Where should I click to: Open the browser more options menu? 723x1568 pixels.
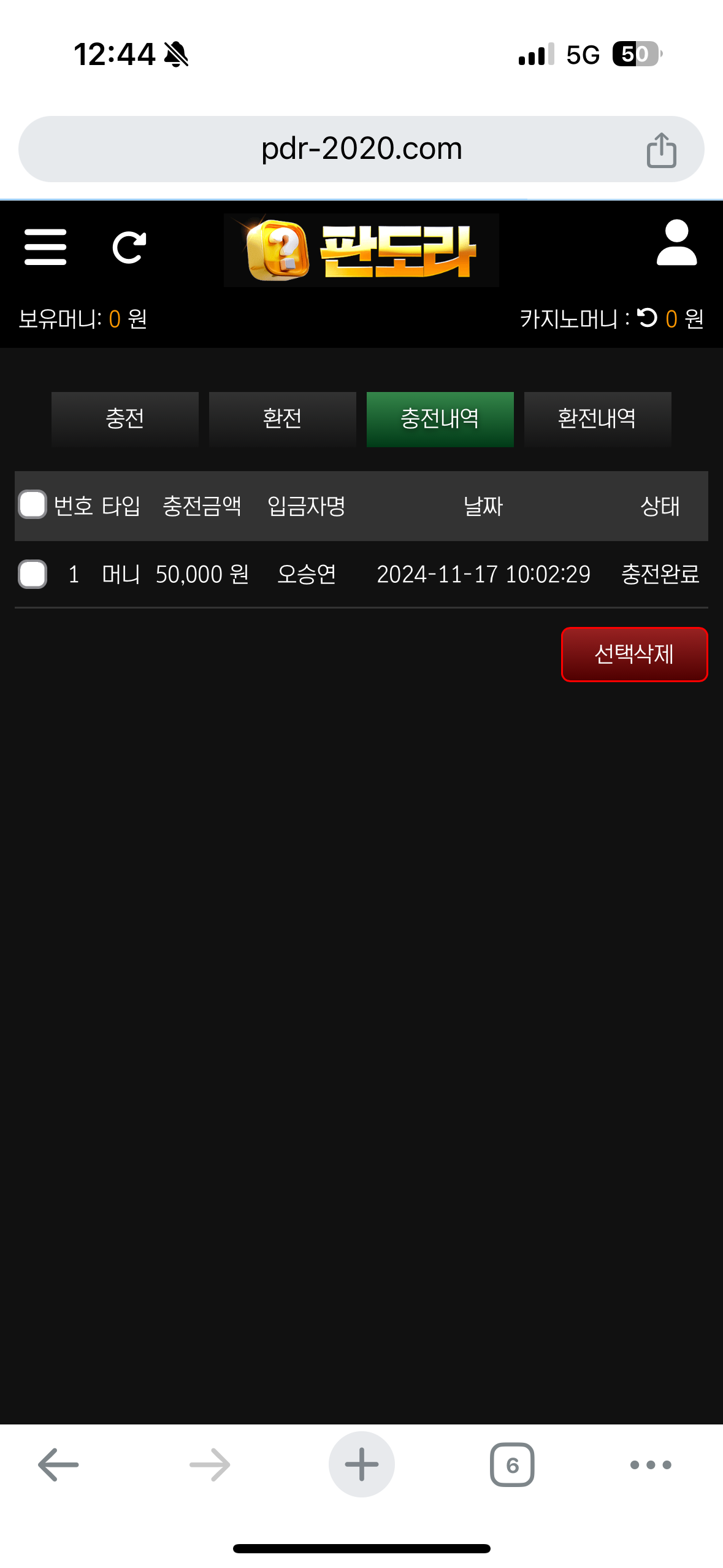point(651,1464)
